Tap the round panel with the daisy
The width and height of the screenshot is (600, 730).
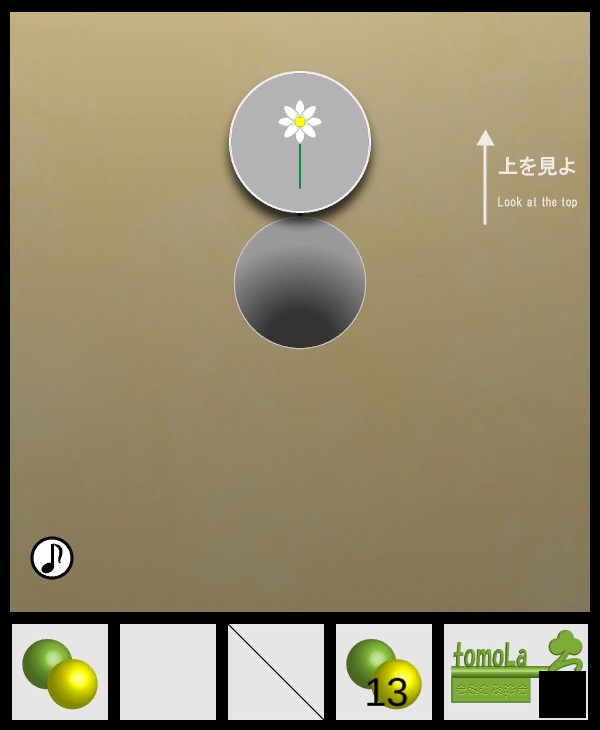click(x=300, y=141)
